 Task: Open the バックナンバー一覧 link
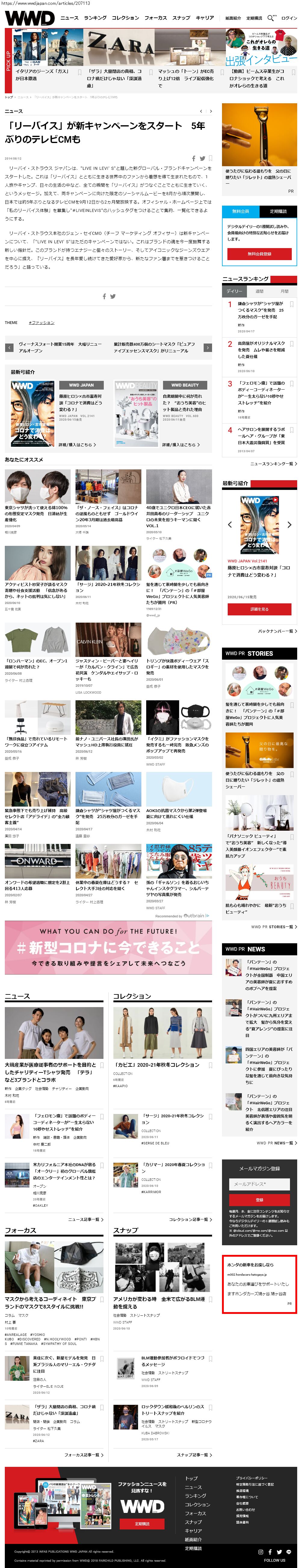(x=277, y=631)
